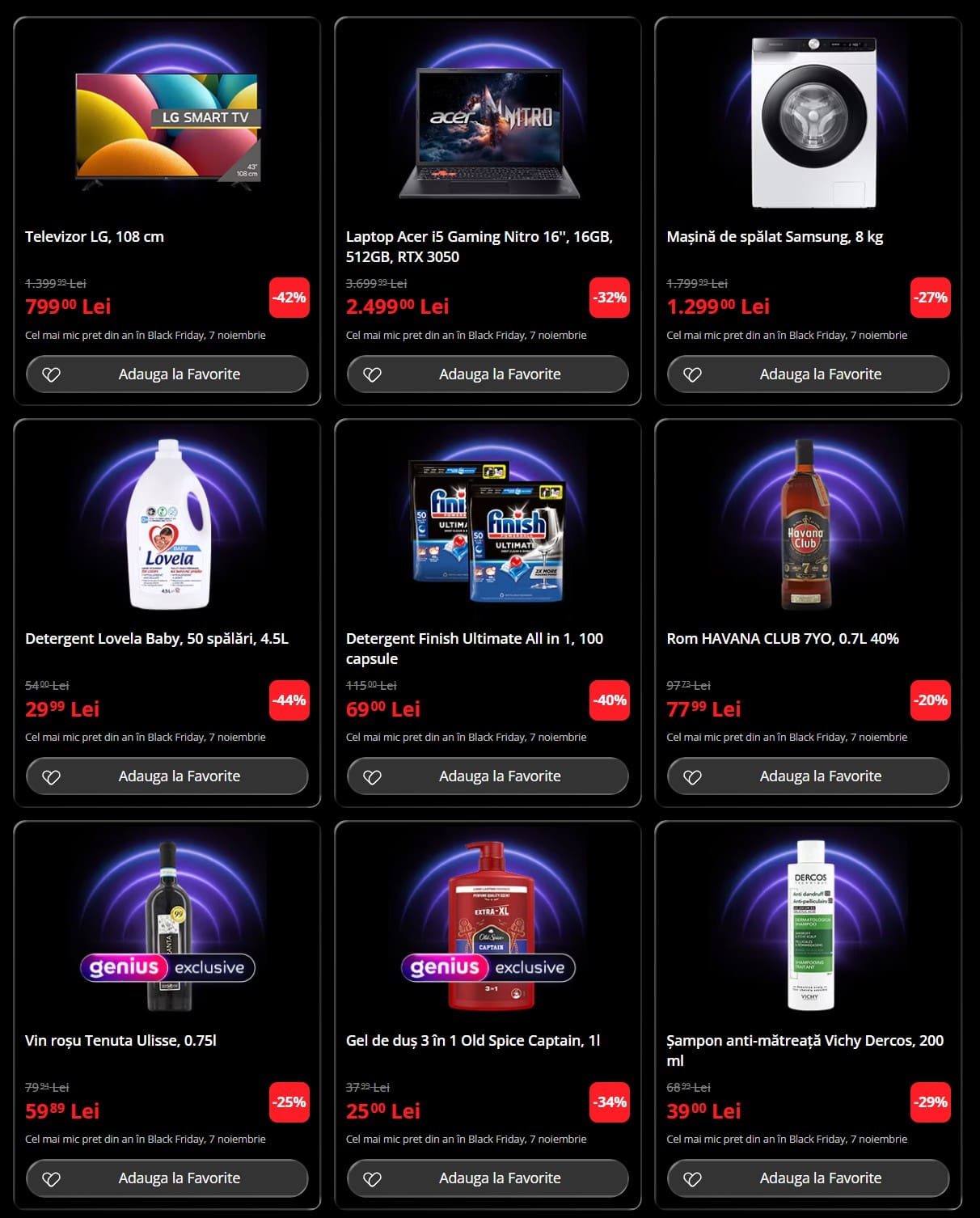Add Vichy Dercos shampoo to Favorite
This screenshot has height=1218, width=980.
tap(808, 1178)
